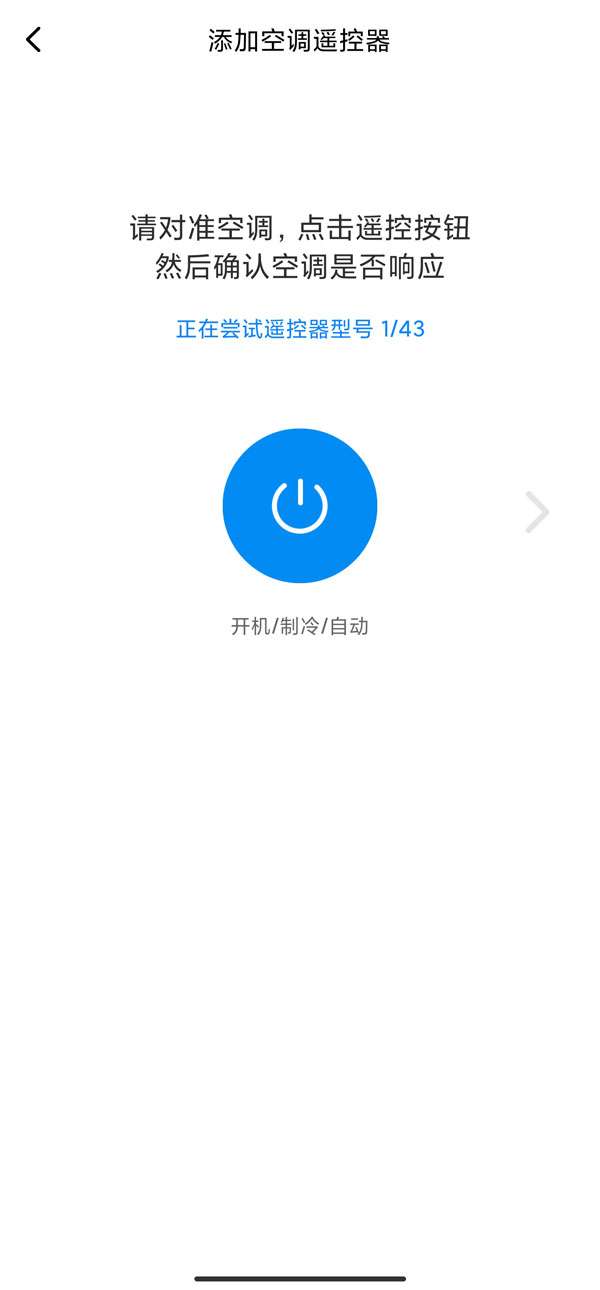Go back from the add air conditioner remote screen
Image resolution: width=600 pixels, height=1290 pixels.
click(34, 40)
